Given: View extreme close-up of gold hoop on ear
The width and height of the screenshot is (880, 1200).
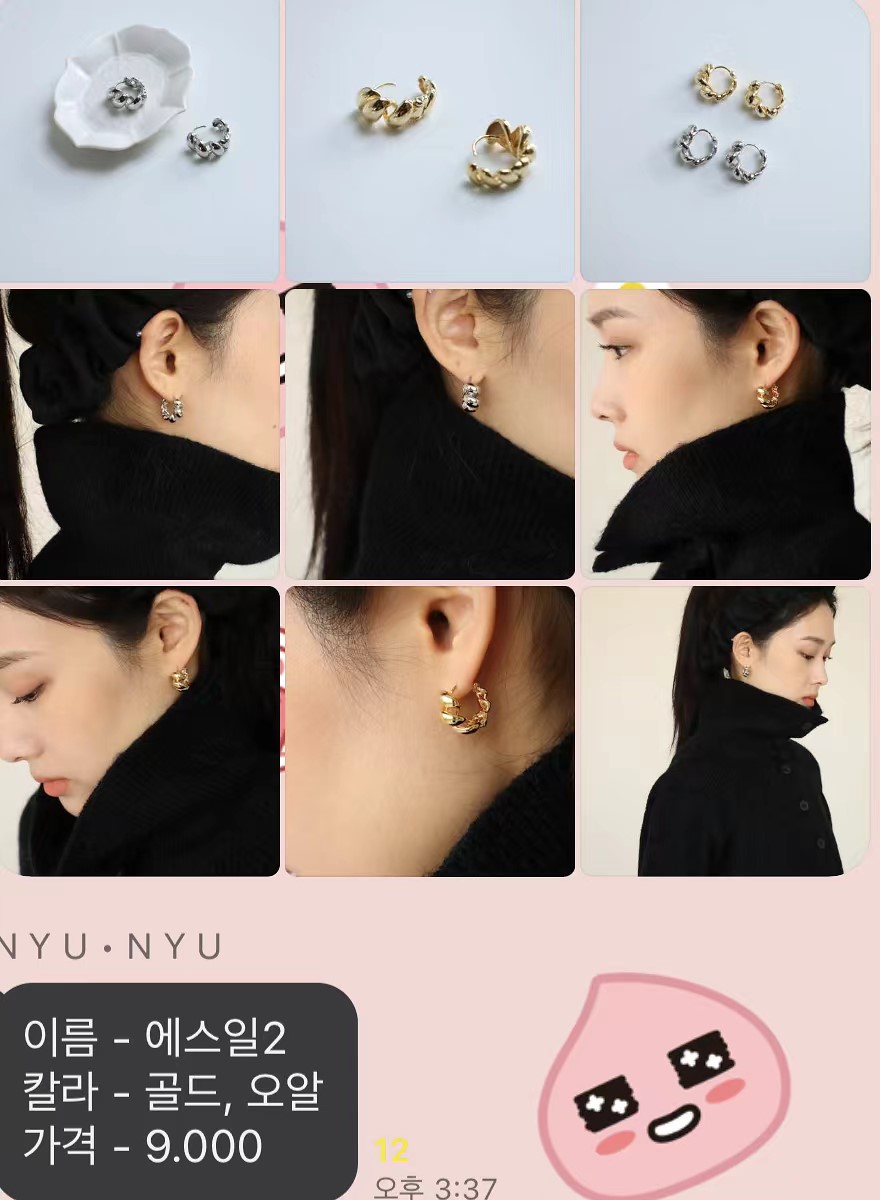Looking at the screenshot, I should pos(430,730).
